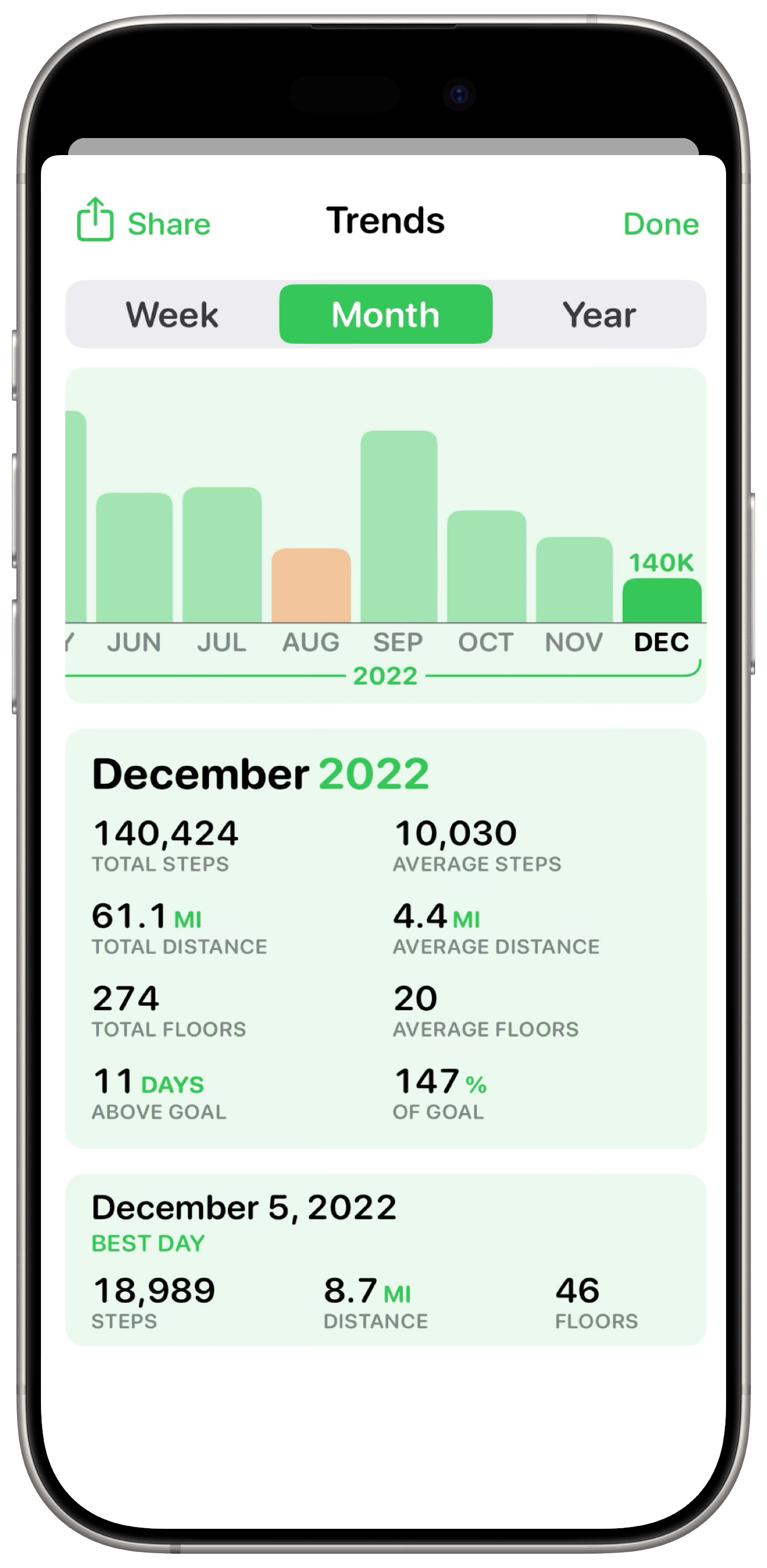Select the SEP bar in the chart

[399, 527]
